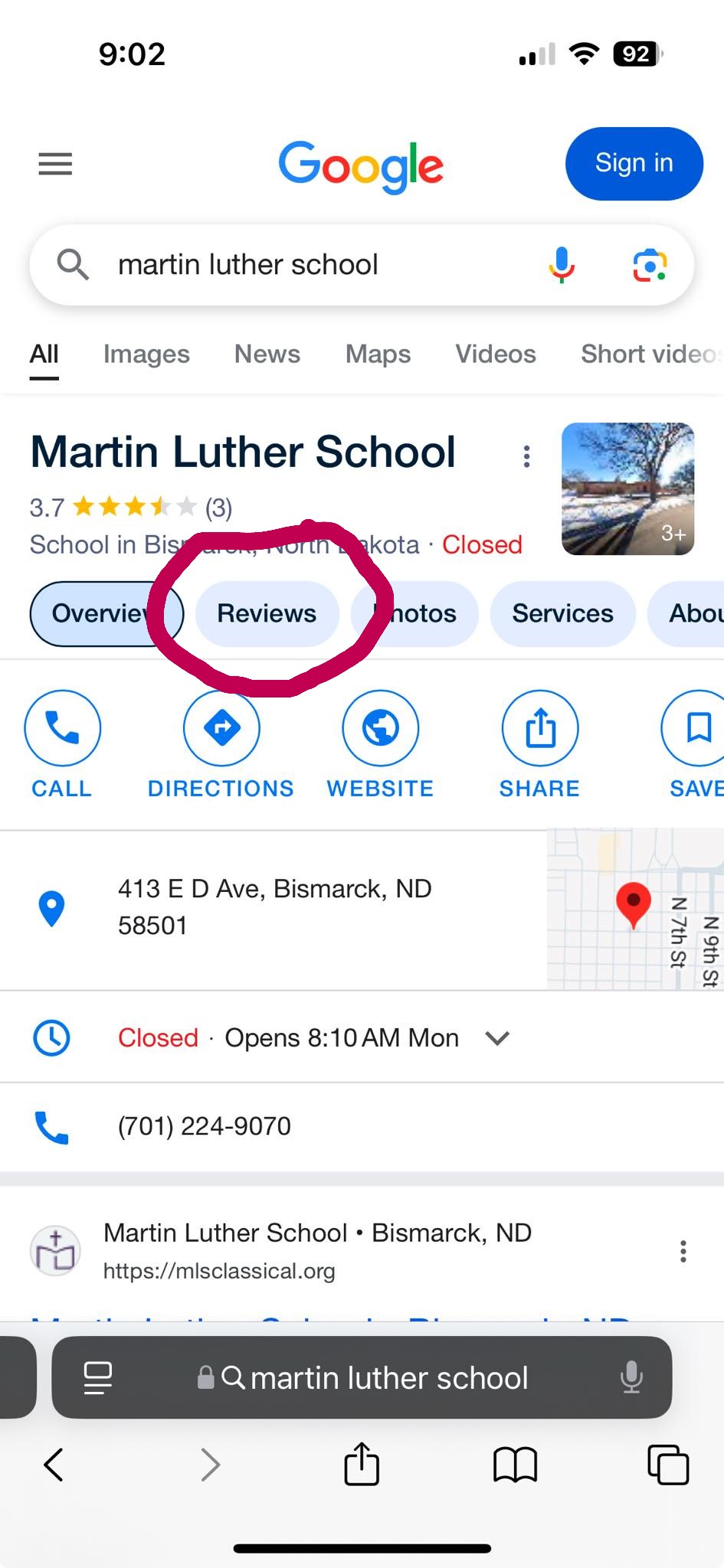Open the school's photo thumbnail
This screenshot has width=724, height=1568.
click(x=627, y=488)
